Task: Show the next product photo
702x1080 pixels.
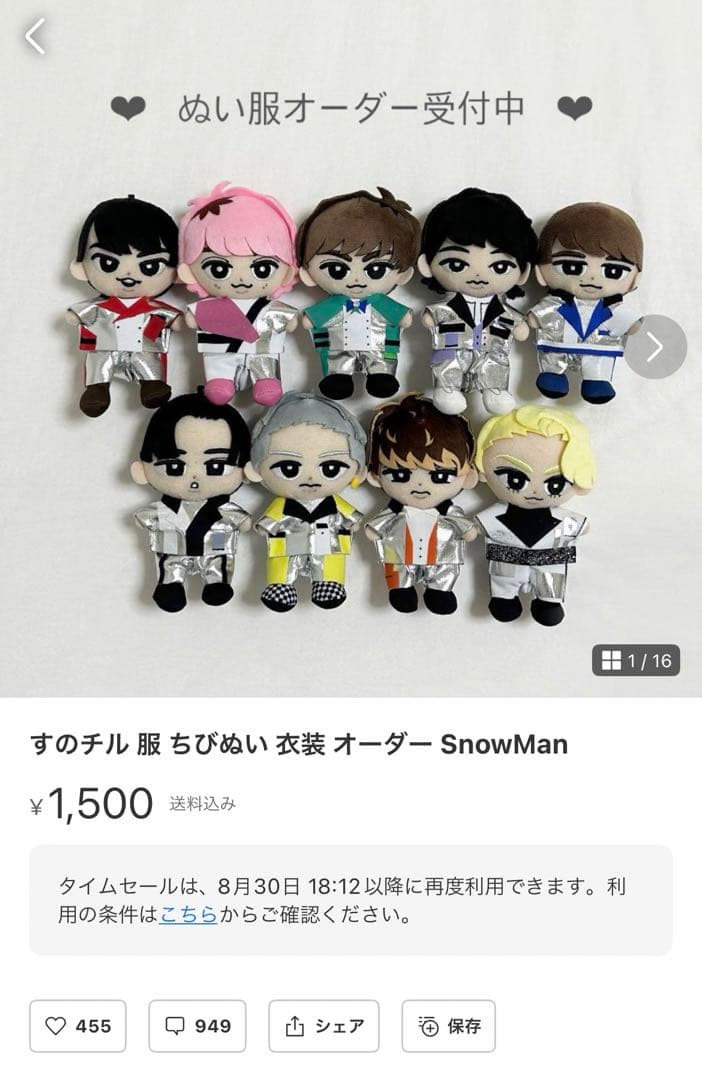Action: (x=655, y=347)
